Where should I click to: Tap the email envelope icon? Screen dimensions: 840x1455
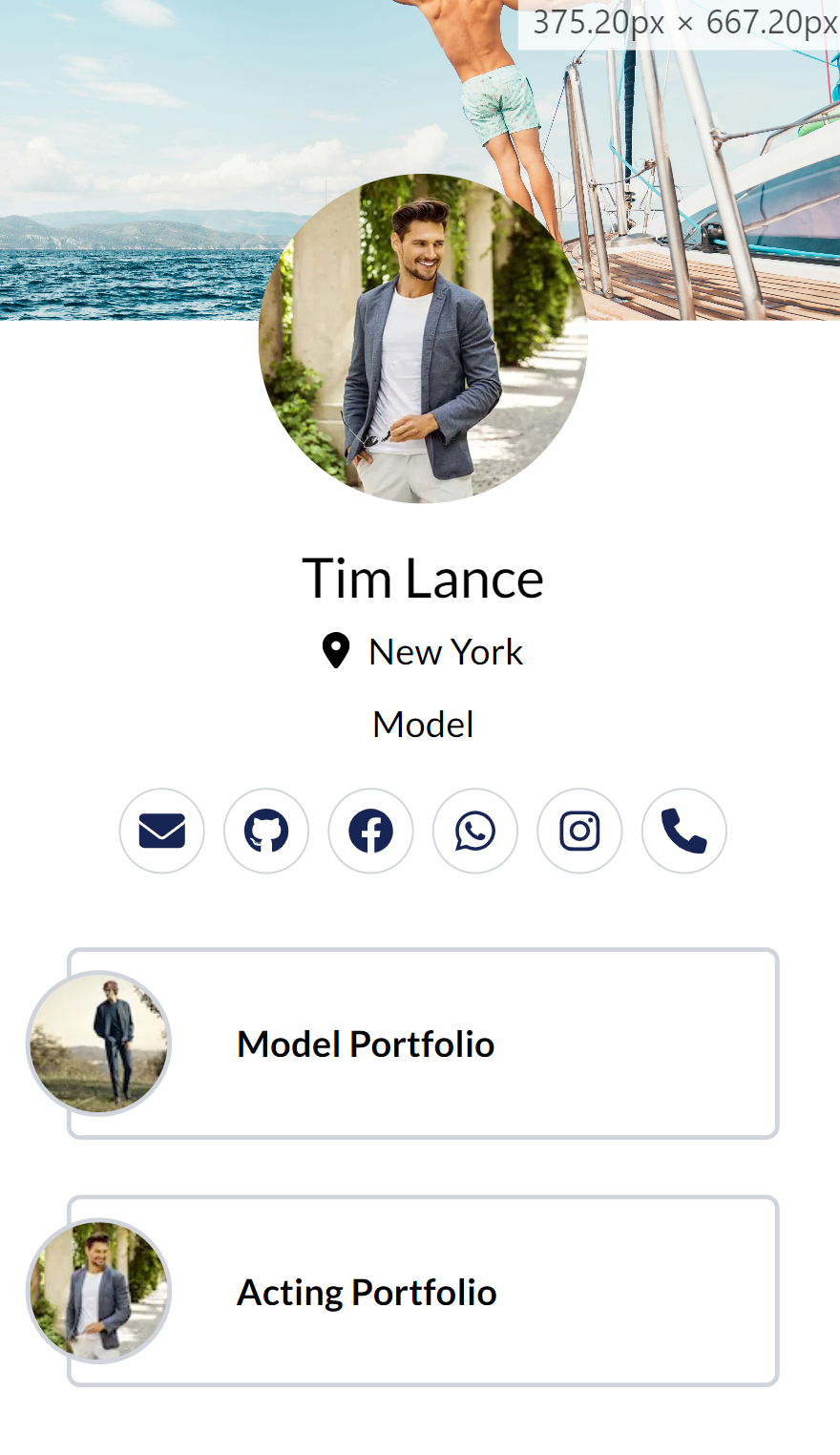click(162, 831)
